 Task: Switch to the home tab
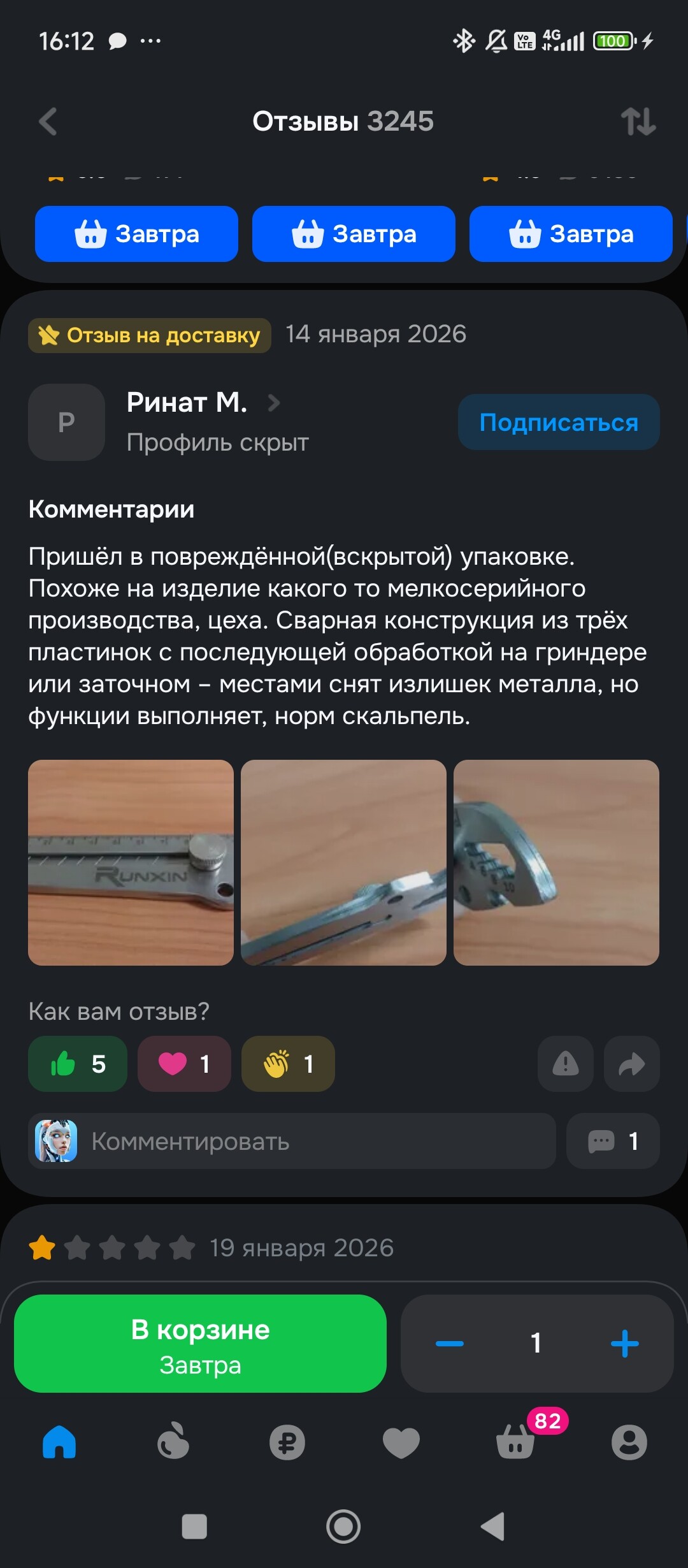59,1442
